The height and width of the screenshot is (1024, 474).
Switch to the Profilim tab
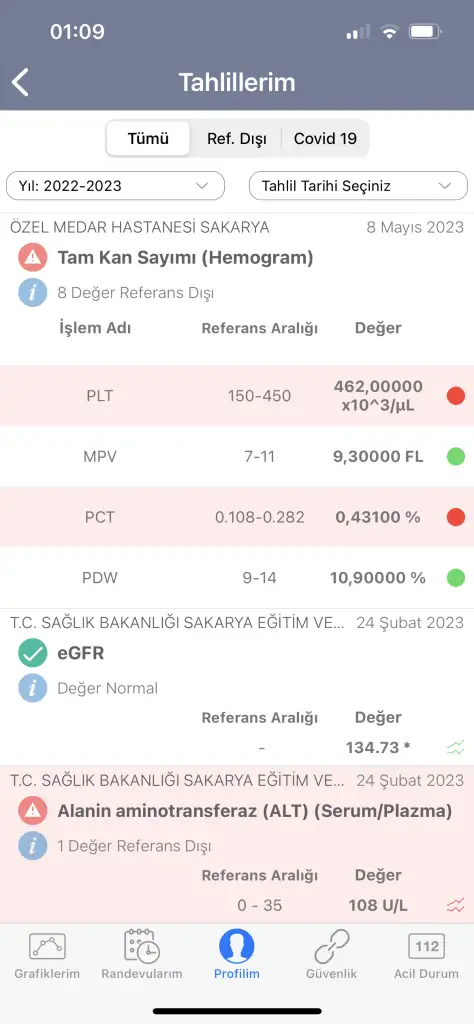tap(236, 955)
